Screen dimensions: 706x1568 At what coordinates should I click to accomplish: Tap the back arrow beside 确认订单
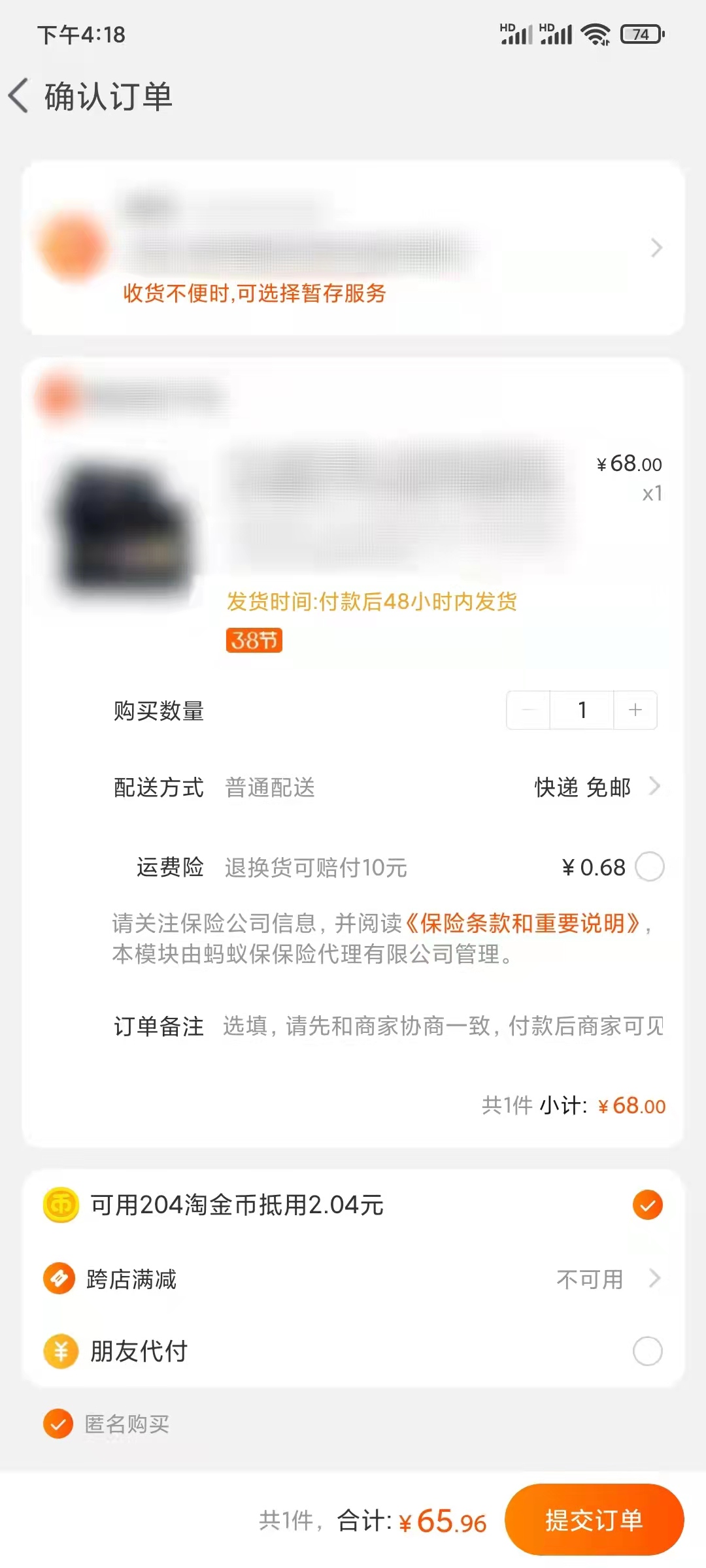[x=20, y=95]
